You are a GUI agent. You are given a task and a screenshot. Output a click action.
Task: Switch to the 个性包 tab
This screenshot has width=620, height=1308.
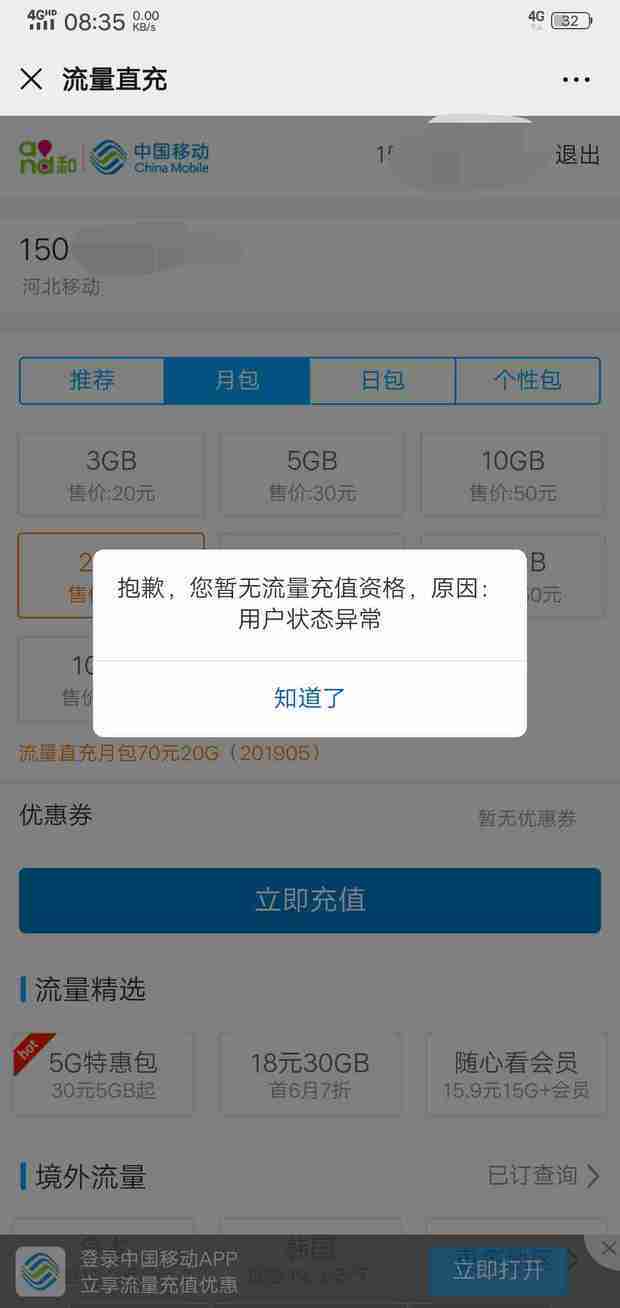527,380
